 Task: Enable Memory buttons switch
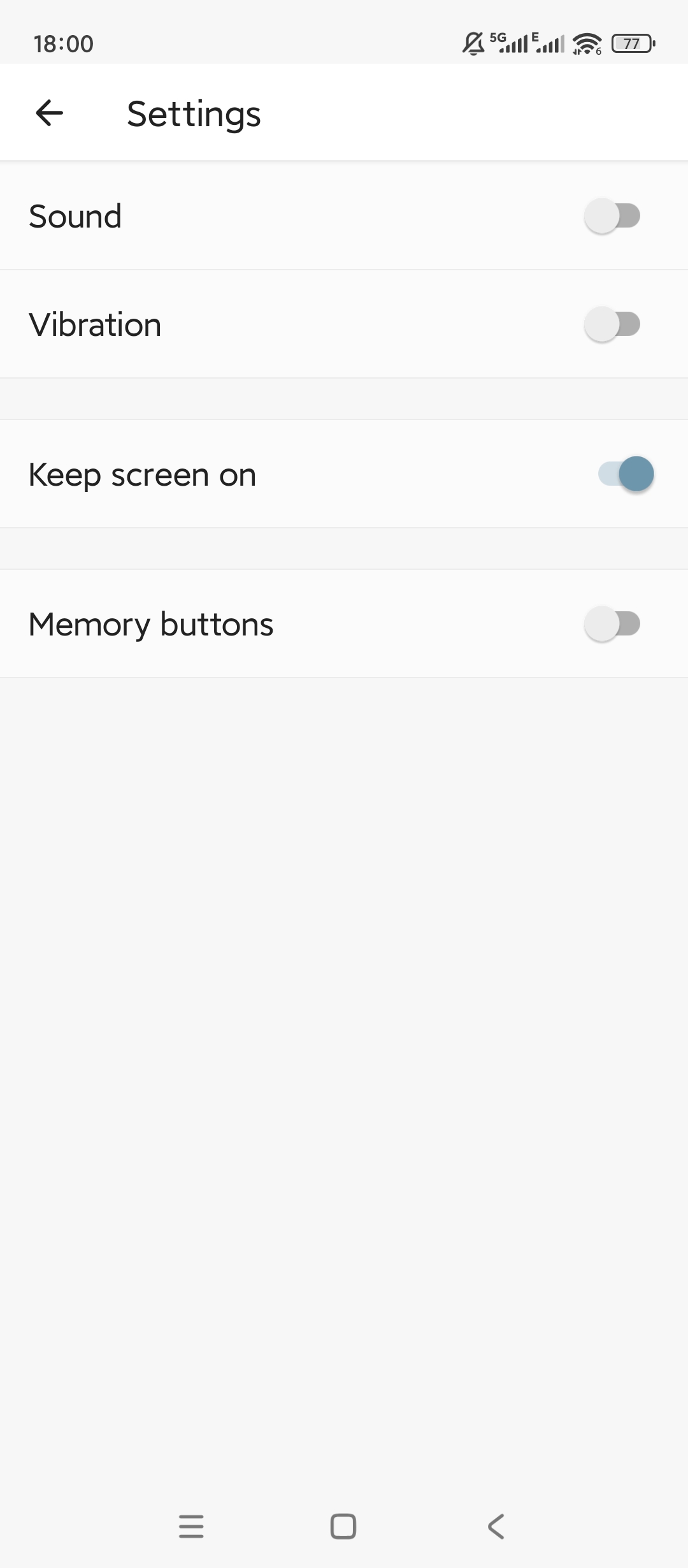612,624
